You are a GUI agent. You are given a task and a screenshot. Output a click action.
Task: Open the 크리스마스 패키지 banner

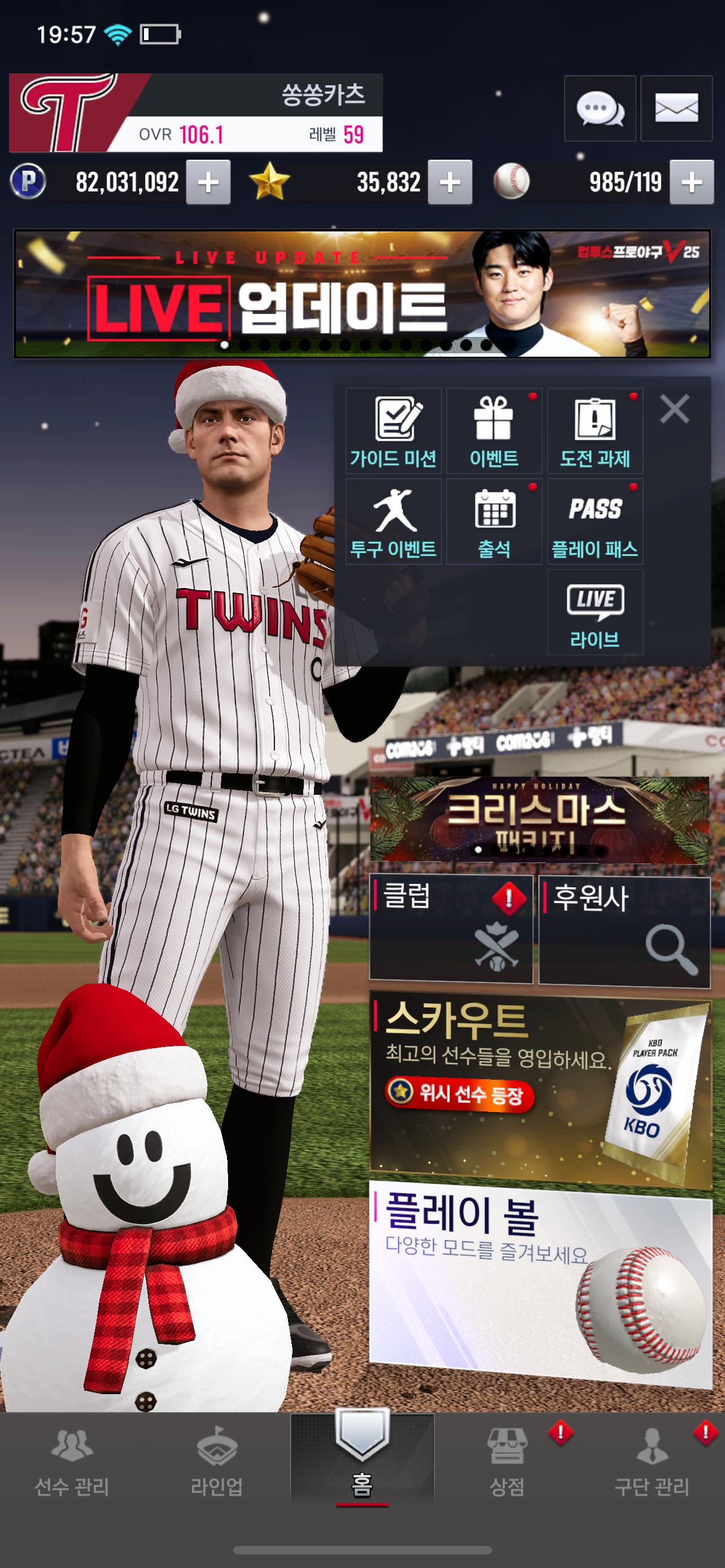tap(539, 820)
